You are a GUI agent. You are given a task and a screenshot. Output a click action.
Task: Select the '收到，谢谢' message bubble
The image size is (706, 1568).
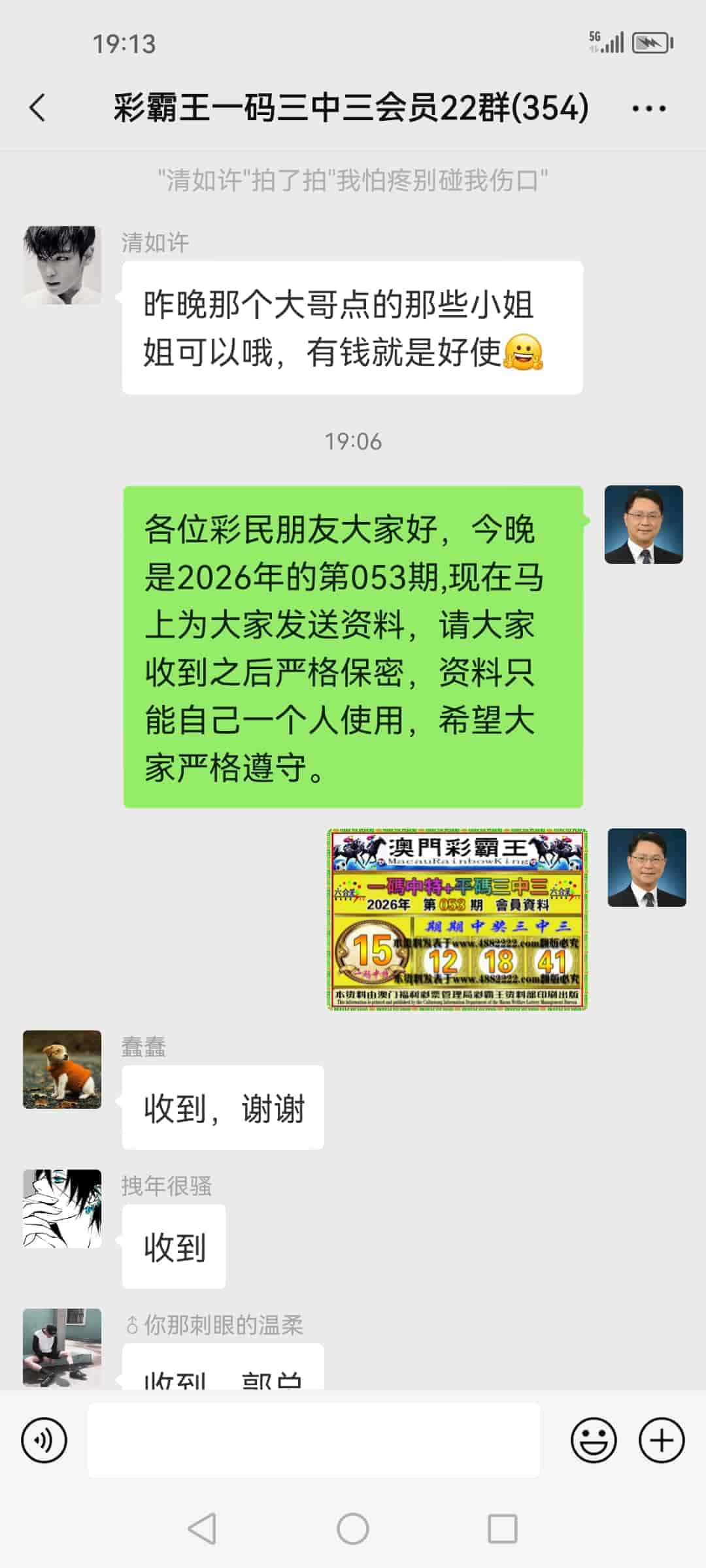click(x=222, y=1106)
